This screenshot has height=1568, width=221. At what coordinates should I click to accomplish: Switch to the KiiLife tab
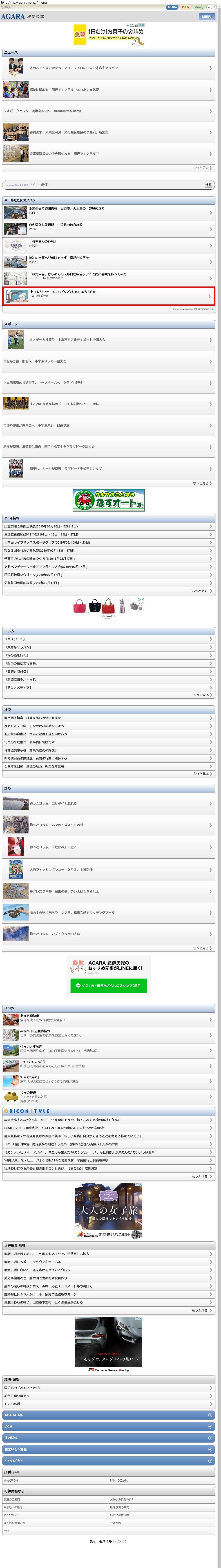[186, 7]
